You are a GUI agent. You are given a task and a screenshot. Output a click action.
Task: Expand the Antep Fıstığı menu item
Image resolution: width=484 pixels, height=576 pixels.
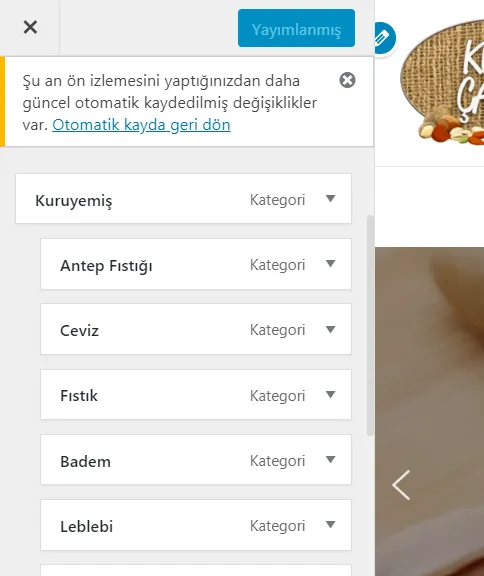(331, 264)
